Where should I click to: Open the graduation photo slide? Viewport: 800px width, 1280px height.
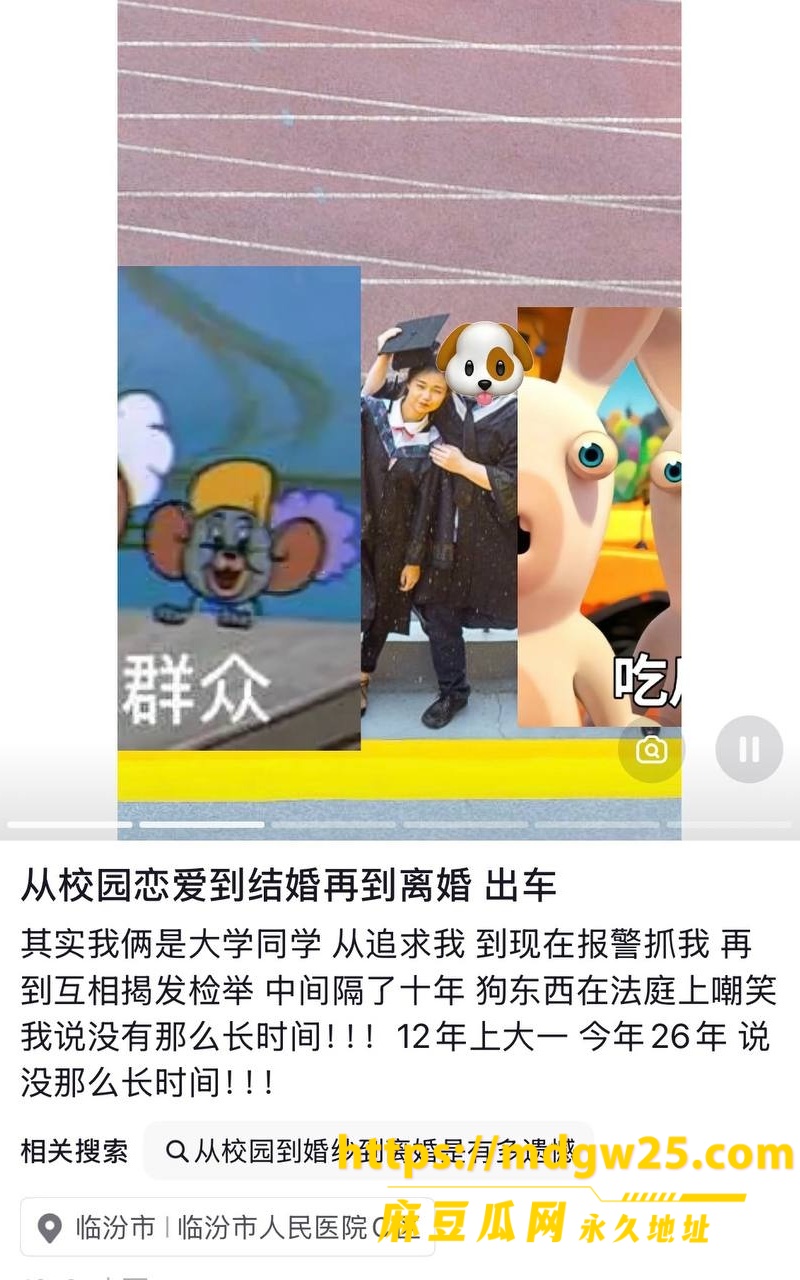(439, 523)
